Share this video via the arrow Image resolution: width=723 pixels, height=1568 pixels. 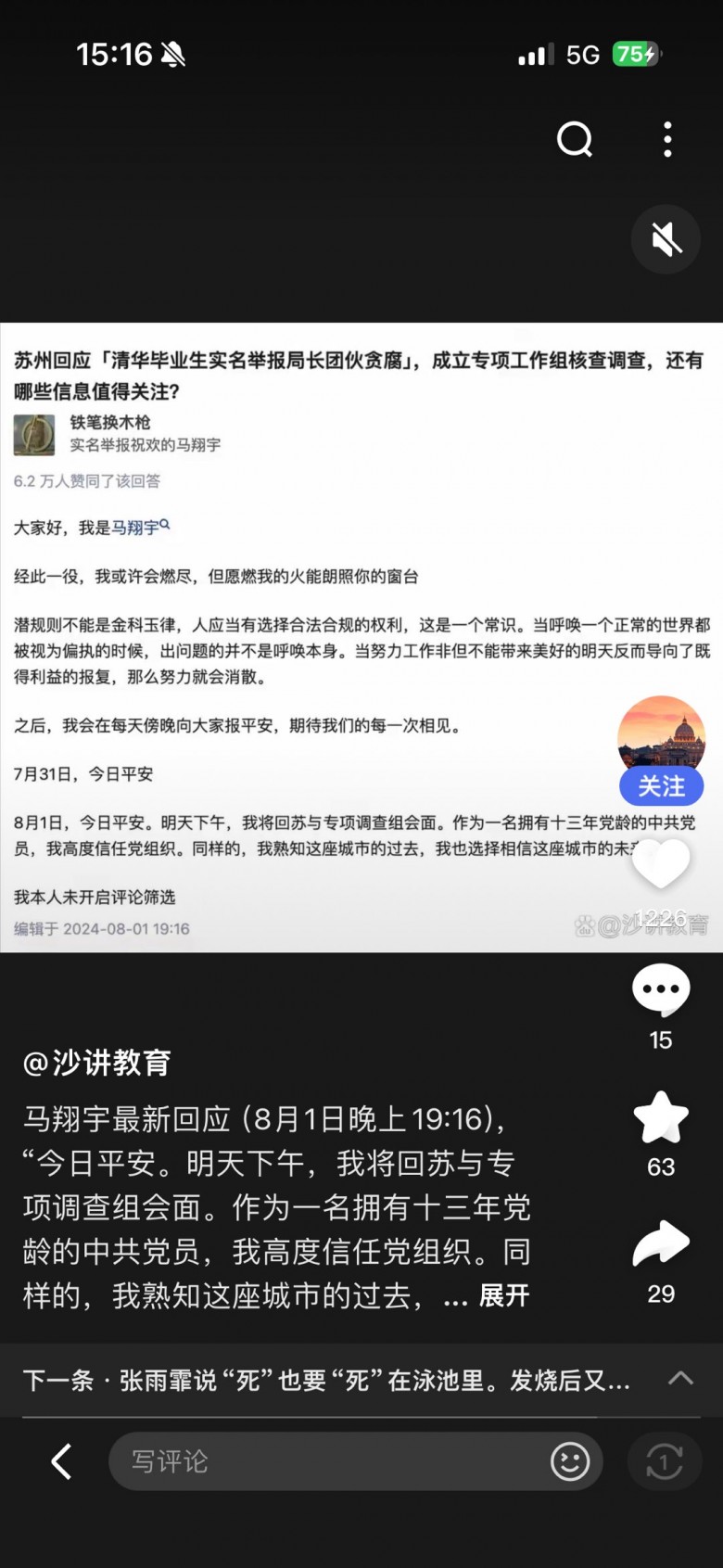(660, 1243)
